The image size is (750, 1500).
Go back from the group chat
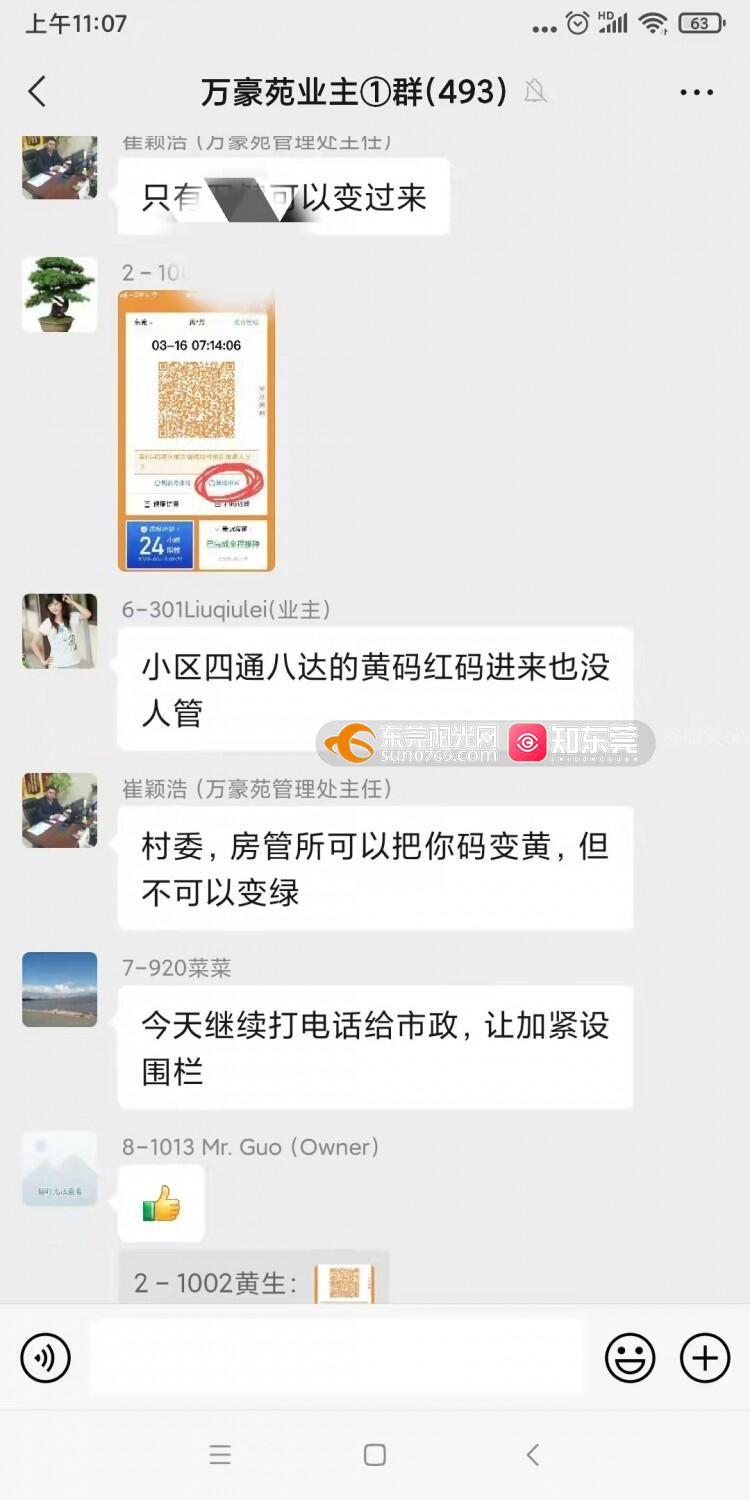(37, 92)
